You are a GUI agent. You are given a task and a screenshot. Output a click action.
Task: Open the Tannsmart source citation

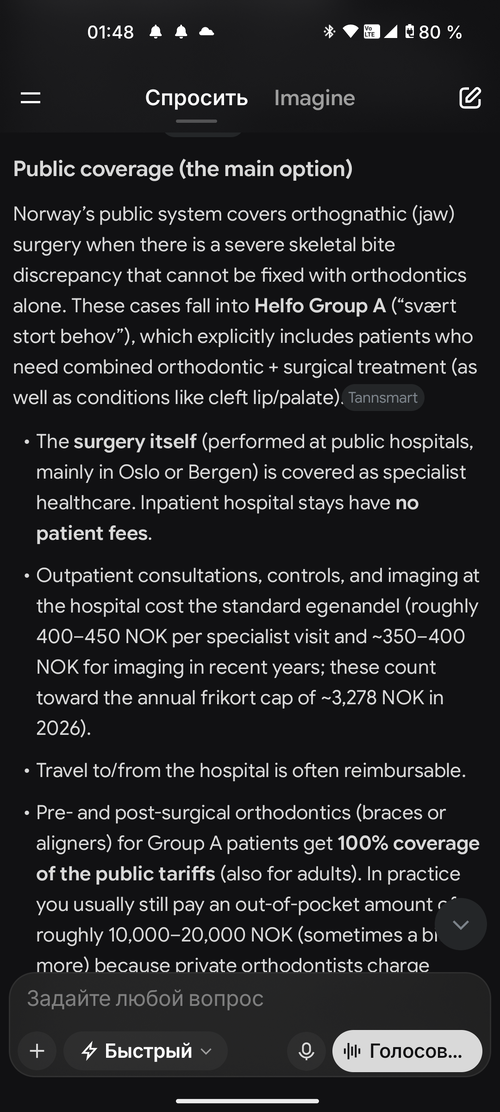pos(383,397)
